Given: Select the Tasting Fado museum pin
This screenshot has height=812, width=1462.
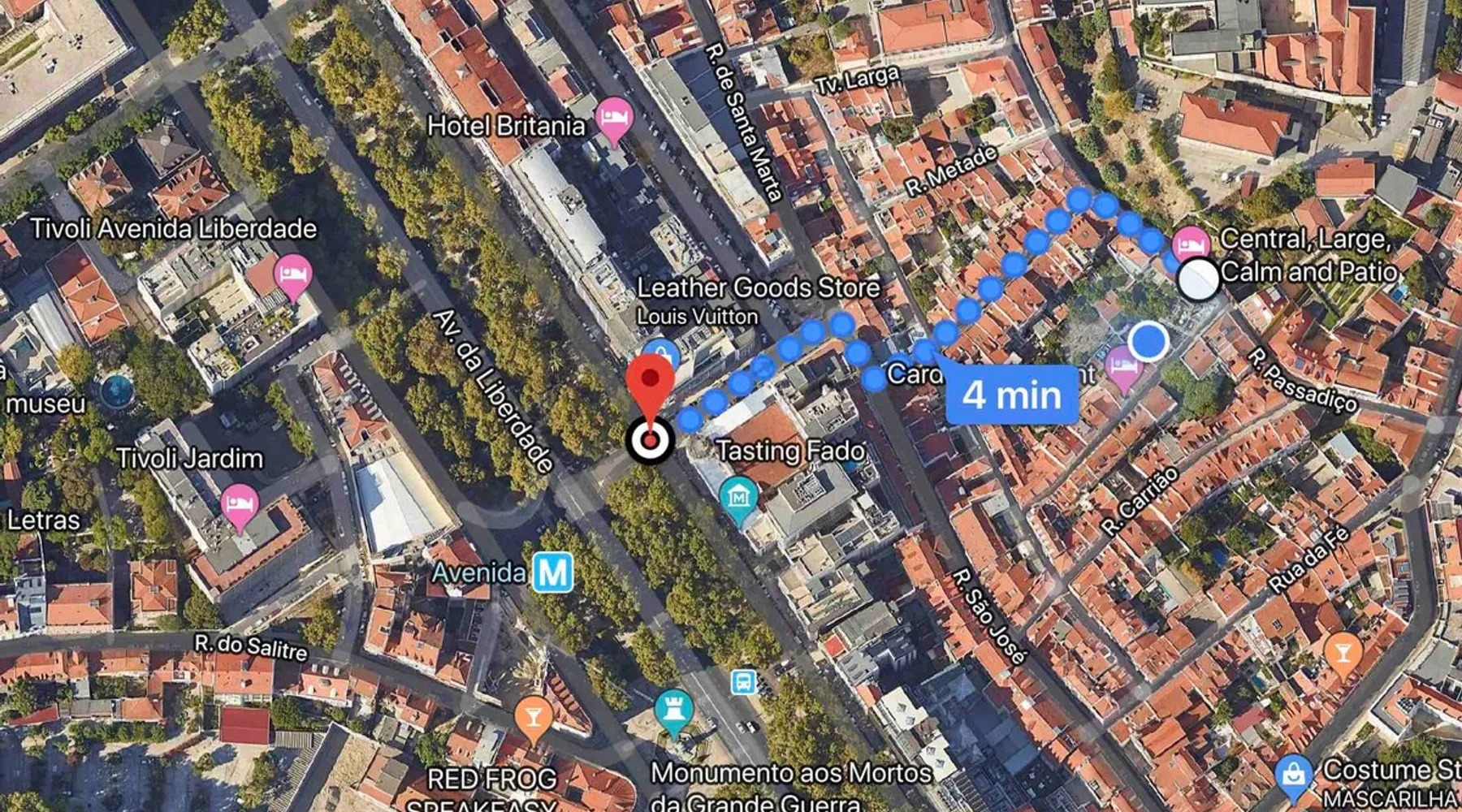Looking at the screenshot, I should [x=738, y=496].
